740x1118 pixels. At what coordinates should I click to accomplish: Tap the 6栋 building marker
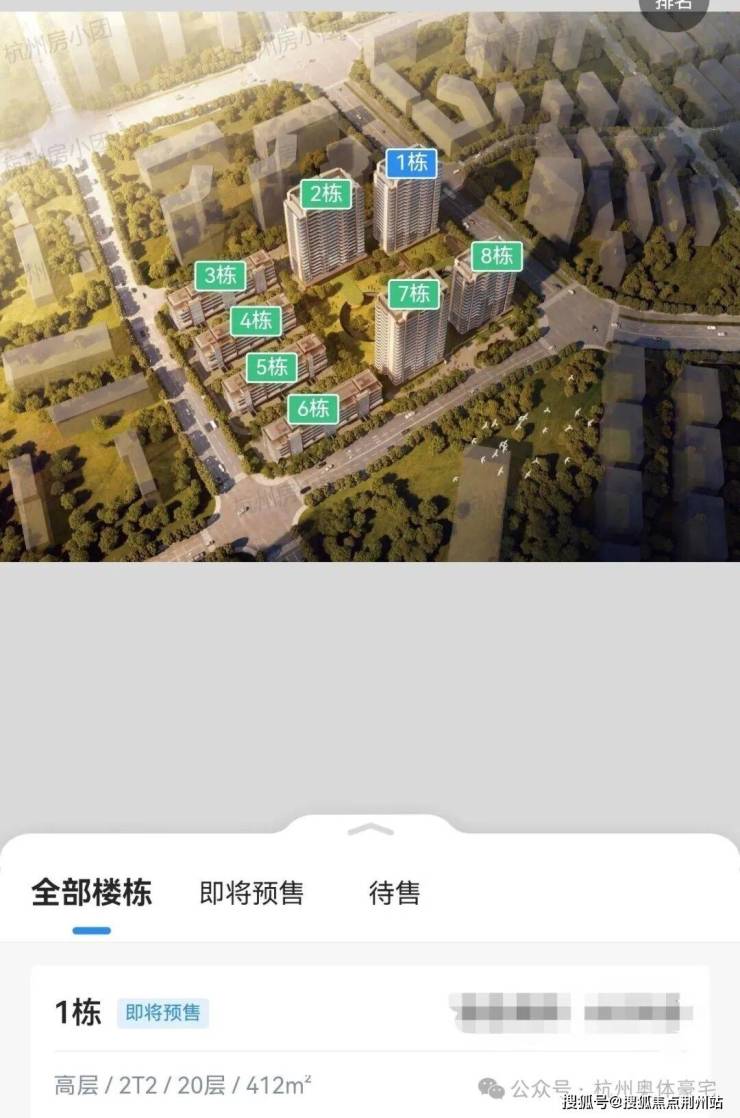point(313,408)
